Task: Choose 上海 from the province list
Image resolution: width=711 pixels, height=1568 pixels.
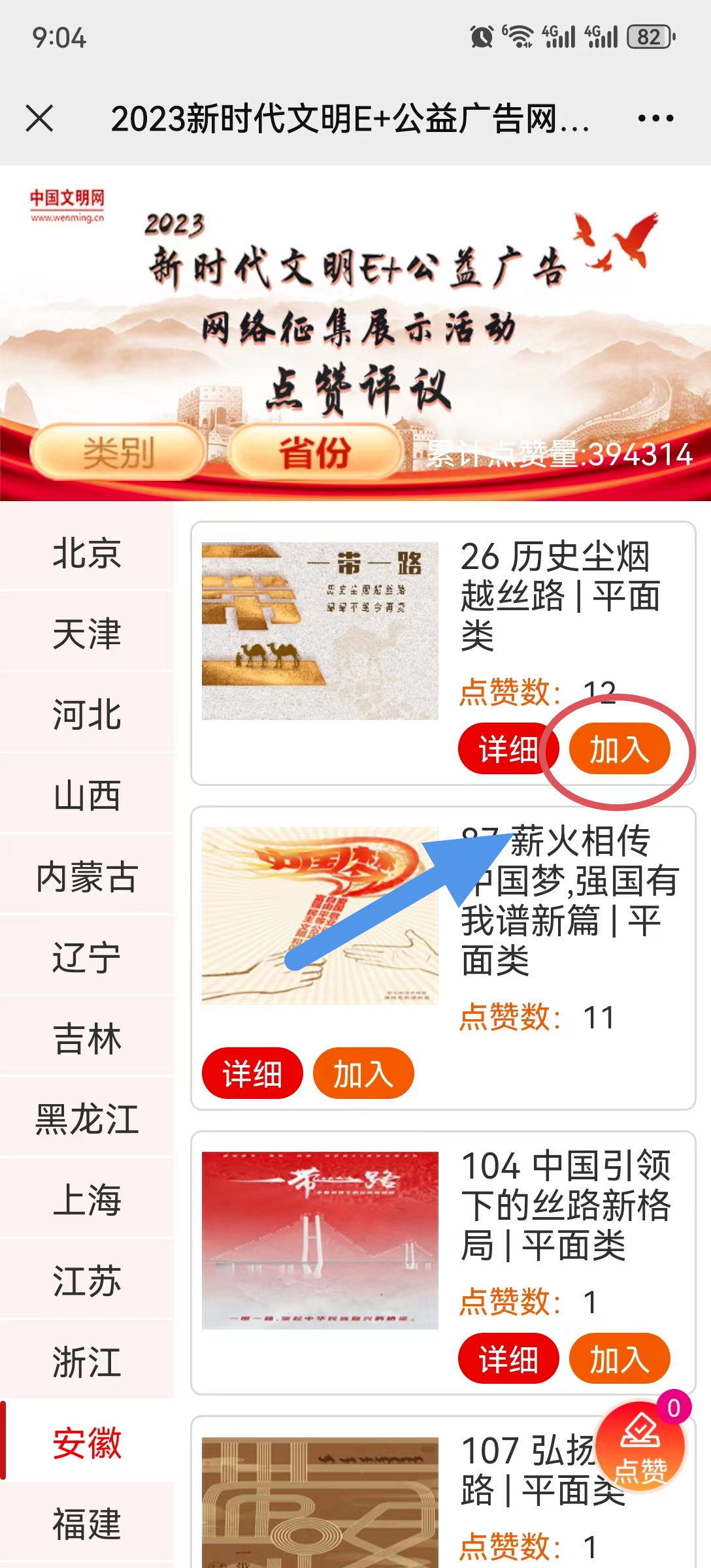Action: click(86, 1200)
